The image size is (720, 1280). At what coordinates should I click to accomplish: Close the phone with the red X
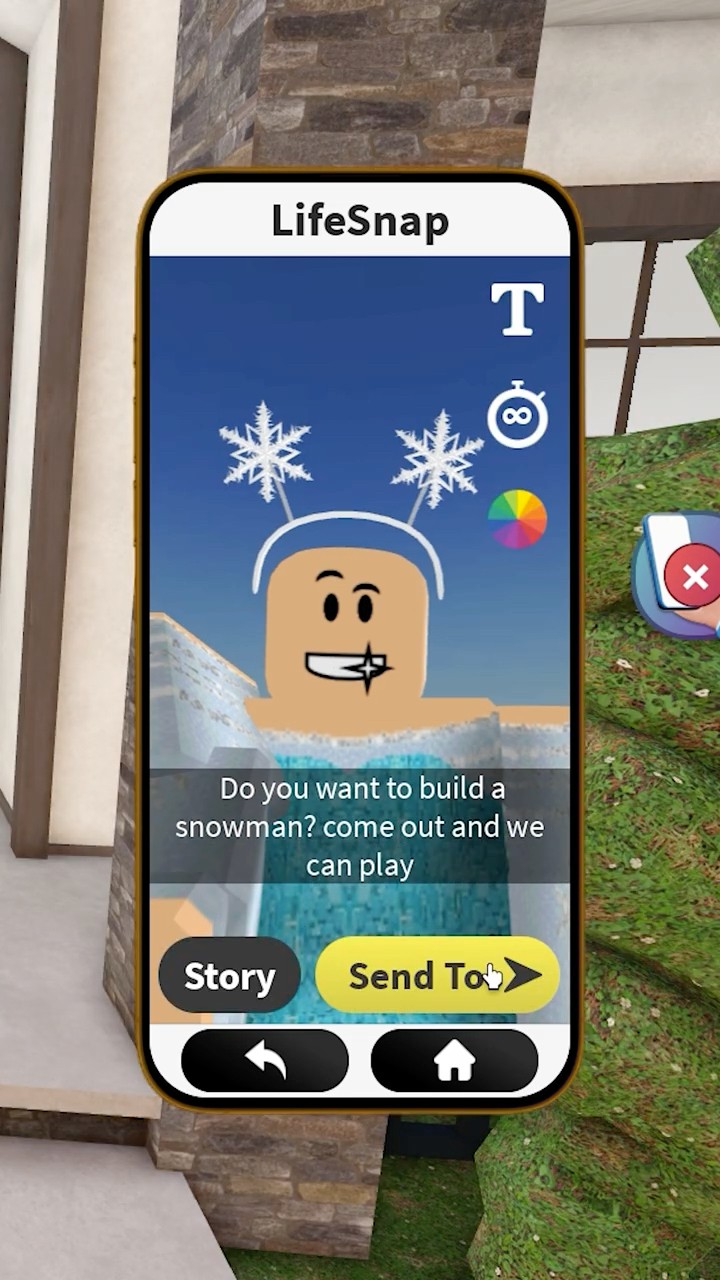(695, 577)
